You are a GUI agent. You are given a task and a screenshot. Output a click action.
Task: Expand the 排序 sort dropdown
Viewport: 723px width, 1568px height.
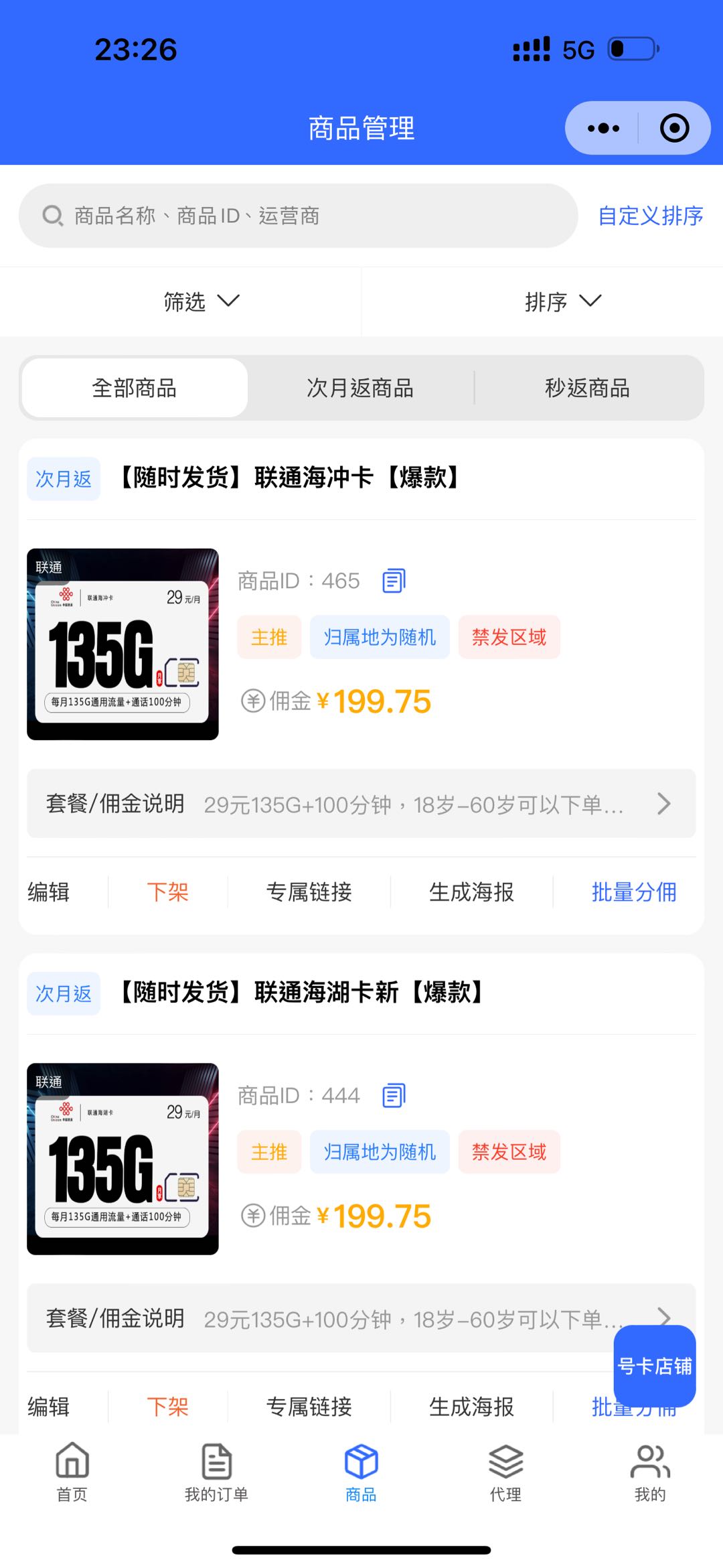(562, 301)
